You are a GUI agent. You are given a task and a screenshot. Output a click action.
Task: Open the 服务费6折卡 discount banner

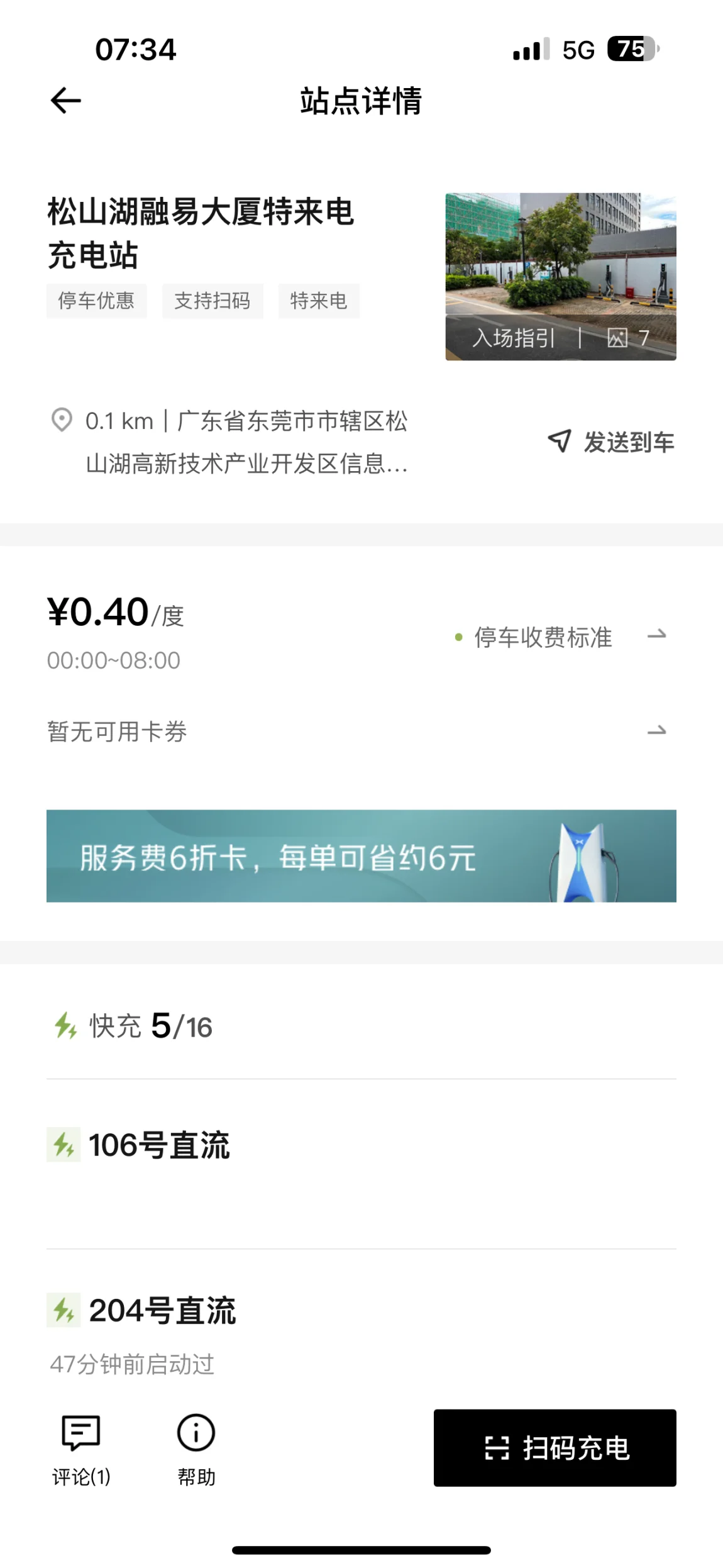coord(361,856)
